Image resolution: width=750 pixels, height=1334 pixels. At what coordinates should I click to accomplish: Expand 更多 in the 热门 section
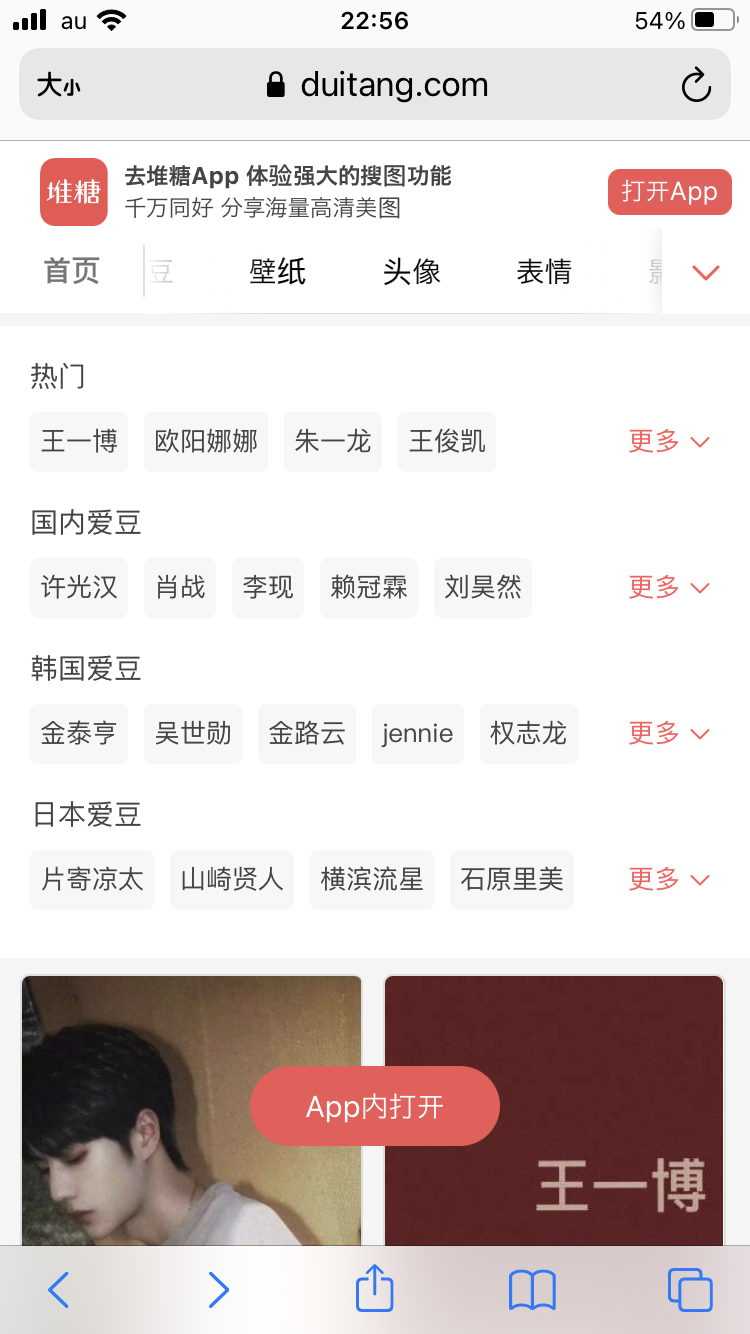click(x=669, y=441)
